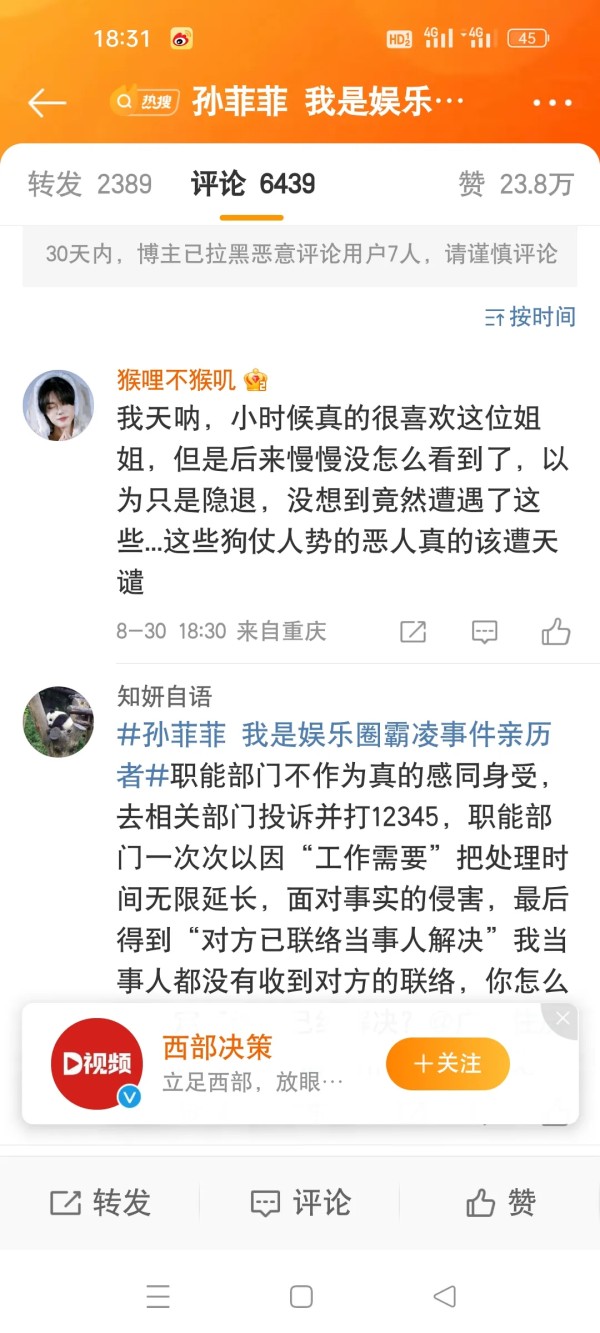Open the three-dot overflow menu
This screenshot has height=1333, width=600.
click(x=552, y=102)
